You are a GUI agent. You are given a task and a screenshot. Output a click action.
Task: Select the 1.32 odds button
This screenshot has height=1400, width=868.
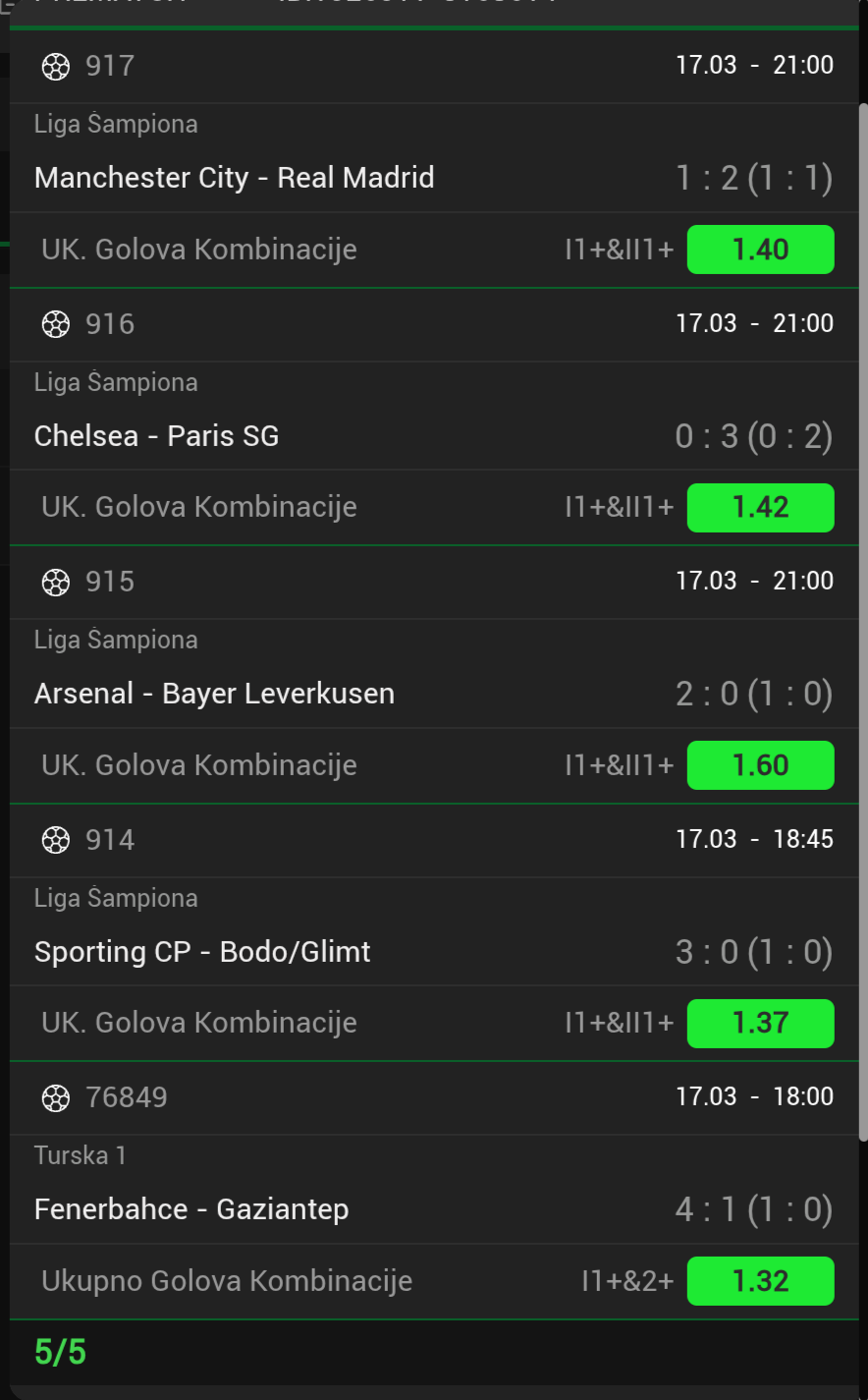[760, 1281]
